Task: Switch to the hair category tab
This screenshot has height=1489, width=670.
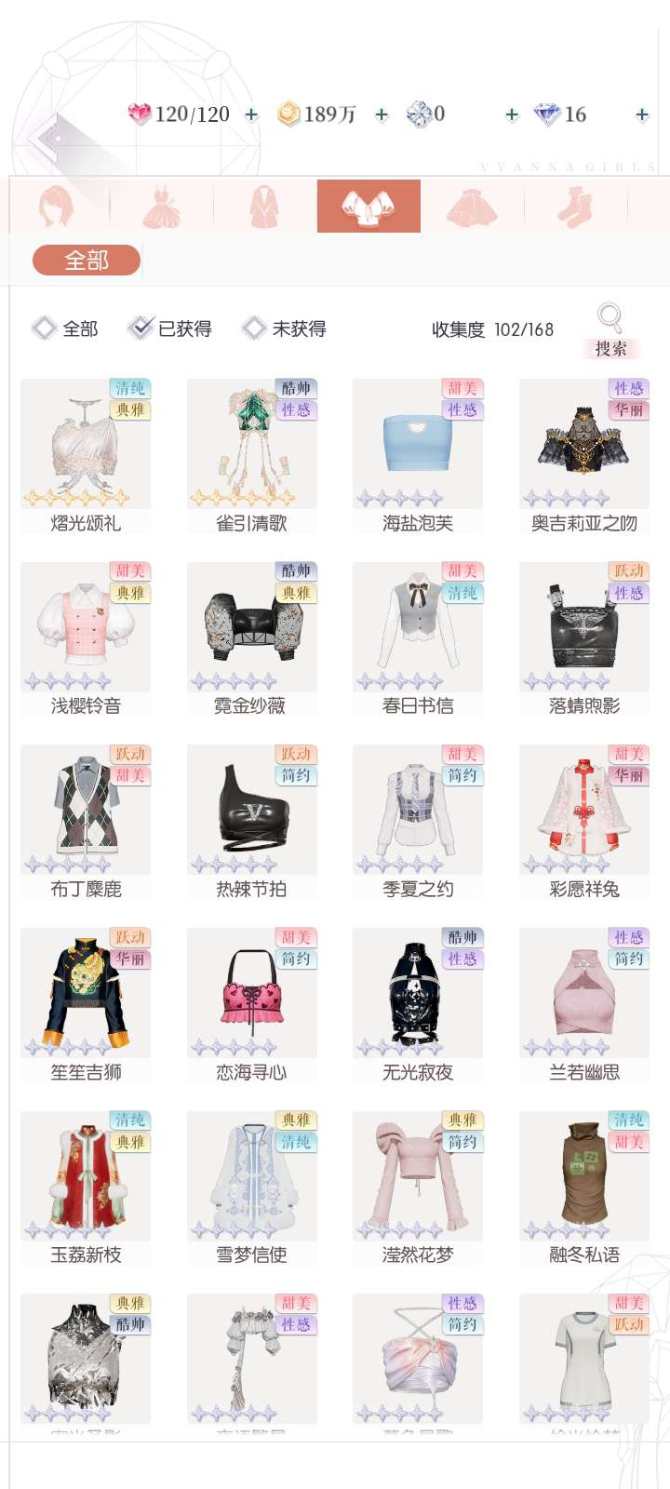Action: click(56, 206)
